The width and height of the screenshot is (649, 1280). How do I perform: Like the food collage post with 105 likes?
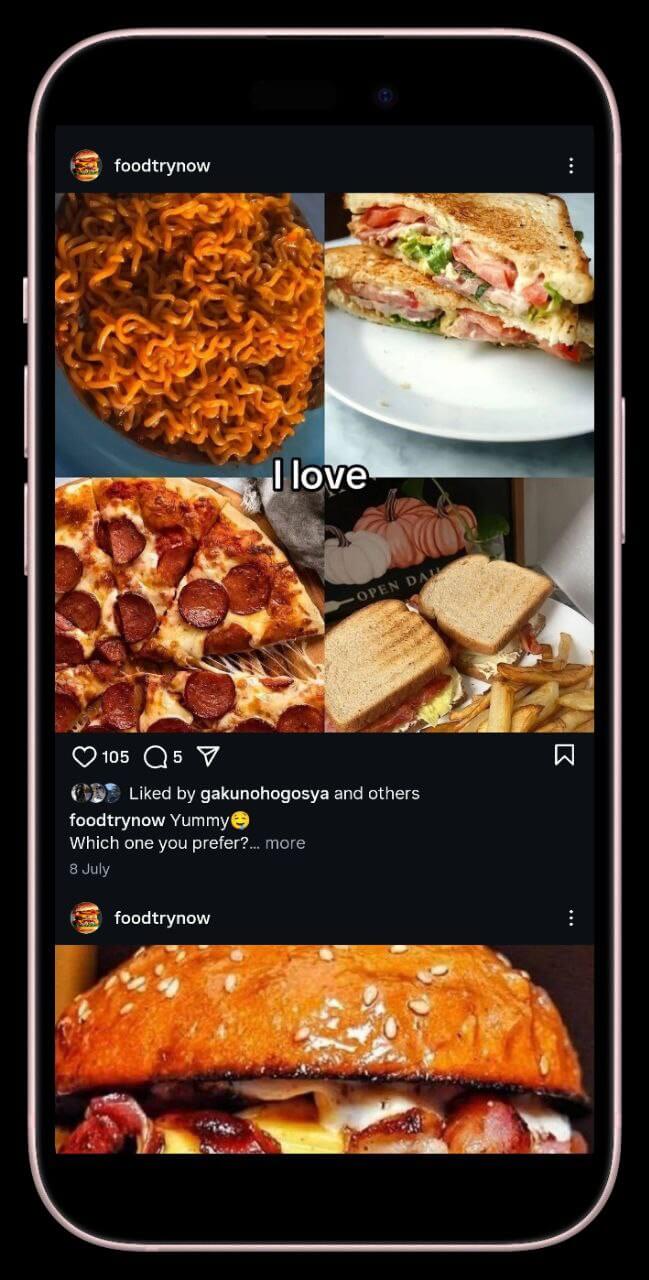click(84, 757)
